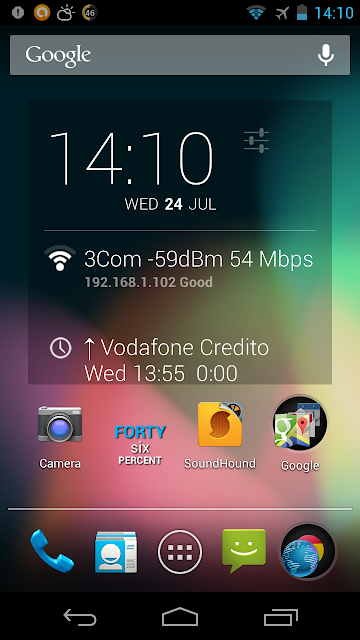Open the browsers folder in the dock
Image resolution: width=360 pixels, height=640 pixels.
coord(308,552)
